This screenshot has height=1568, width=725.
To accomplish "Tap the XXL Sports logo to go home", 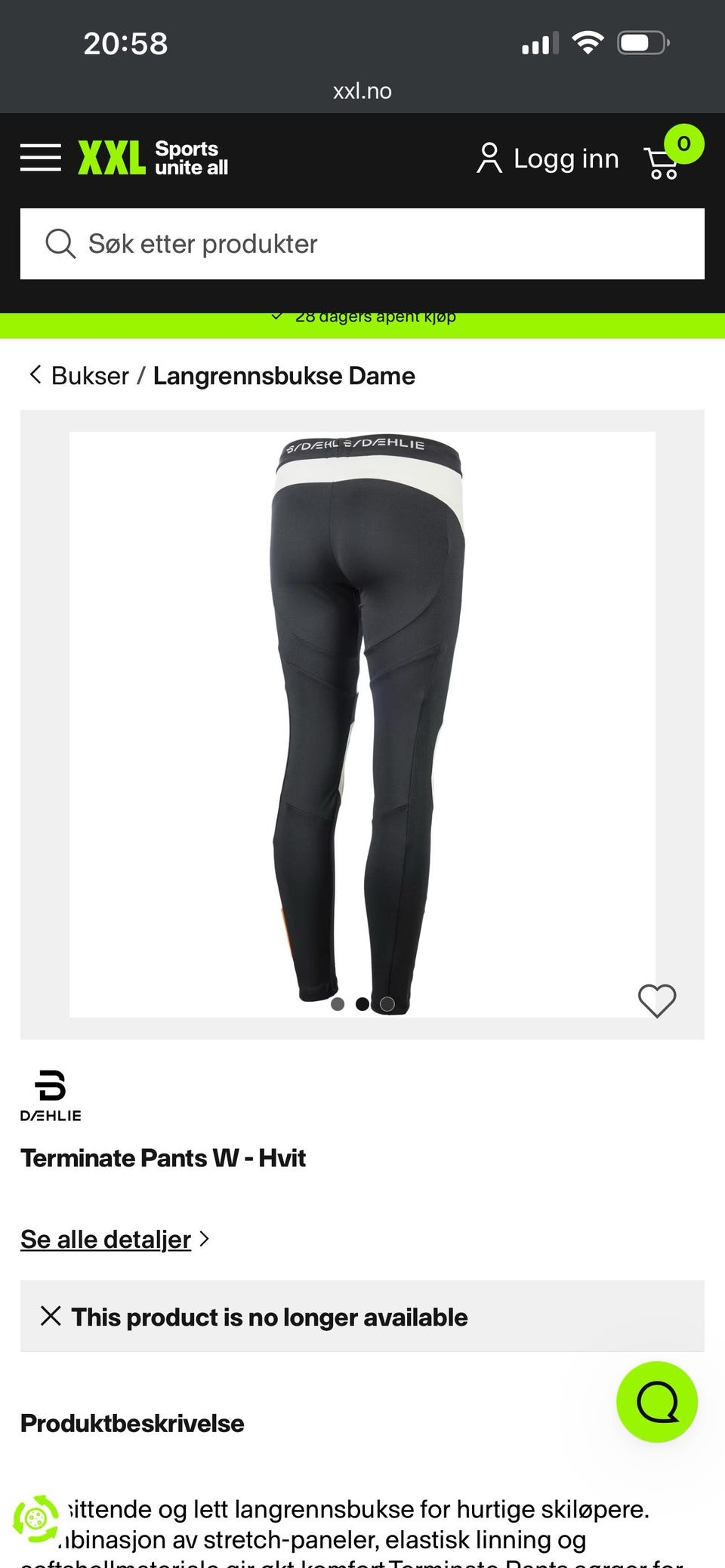I will pyautogui.click(x=153, y=158).
